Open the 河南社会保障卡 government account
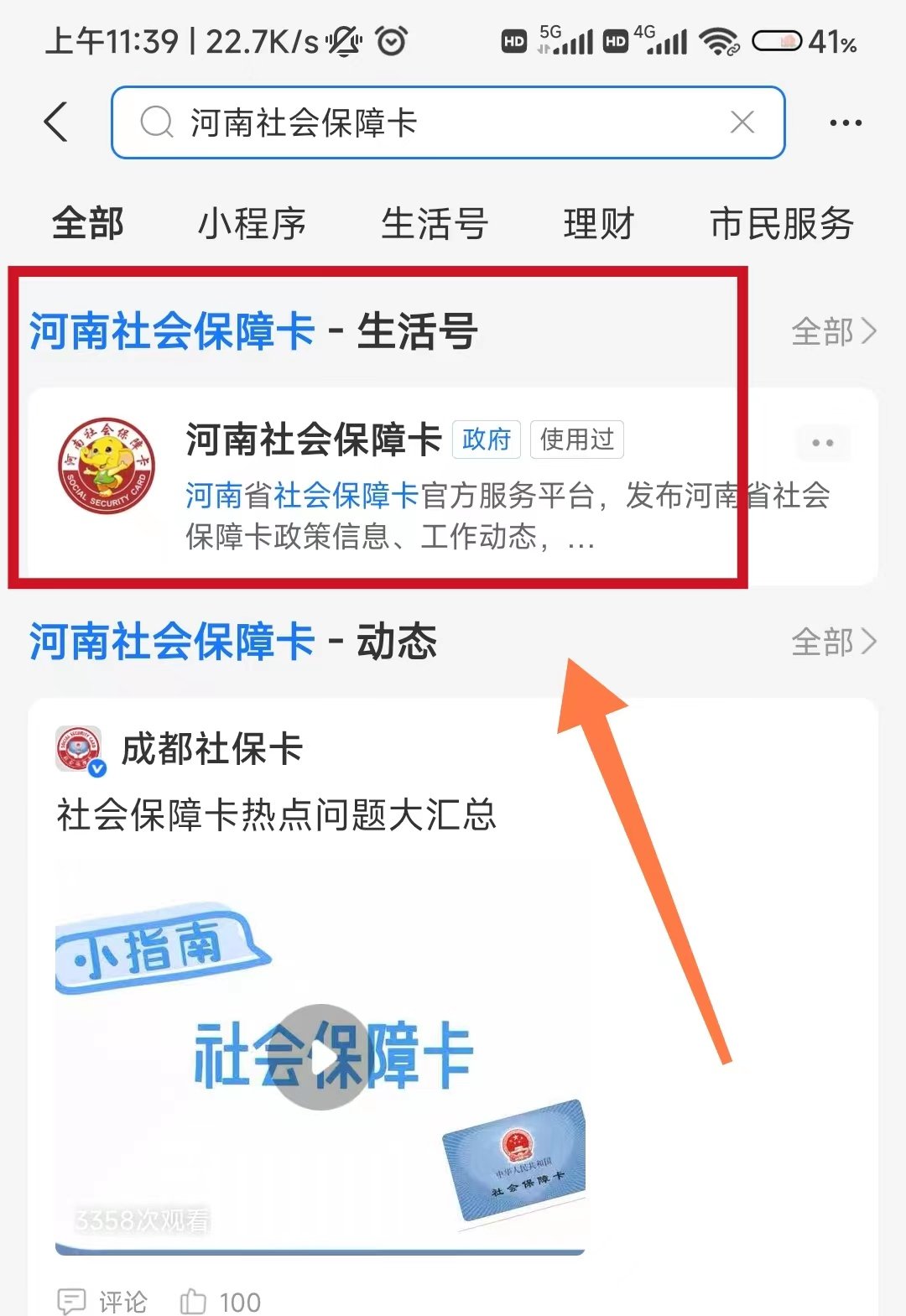This screenshot has width=906, height=1316. click(x=315, y=440)
